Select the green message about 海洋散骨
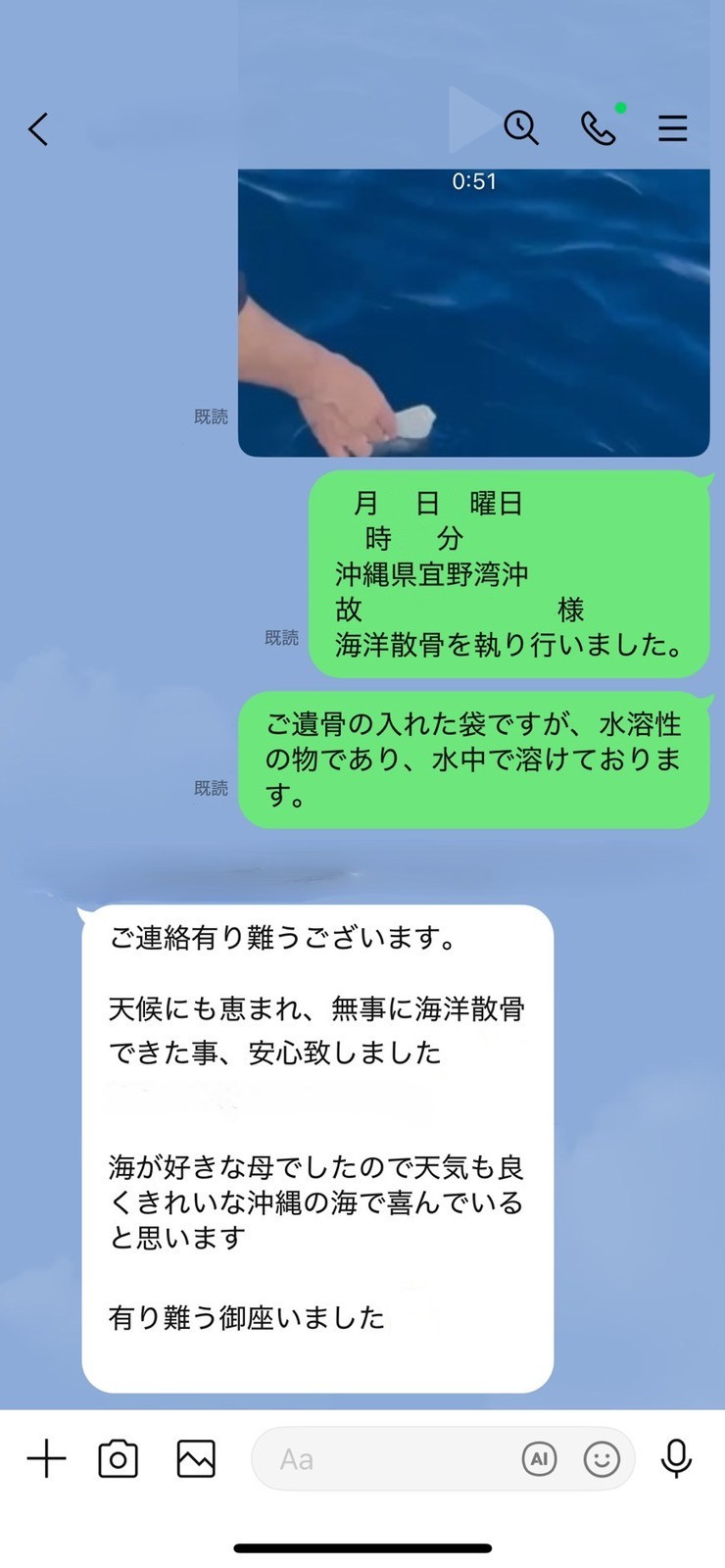Screen dimensions: 725x1568 click(509, 573)
